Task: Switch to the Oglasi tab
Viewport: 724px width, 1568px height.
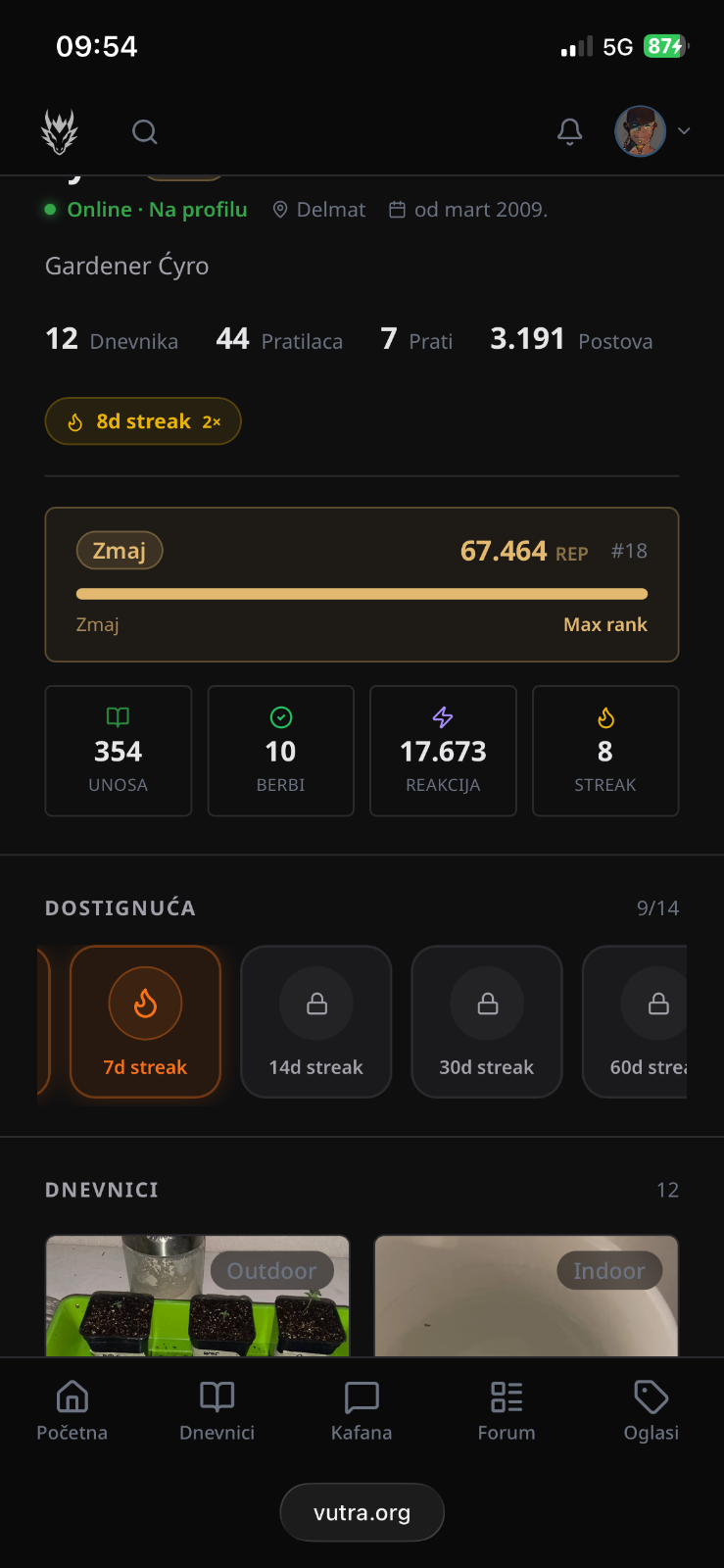Action: click(x=652, y=1411)
